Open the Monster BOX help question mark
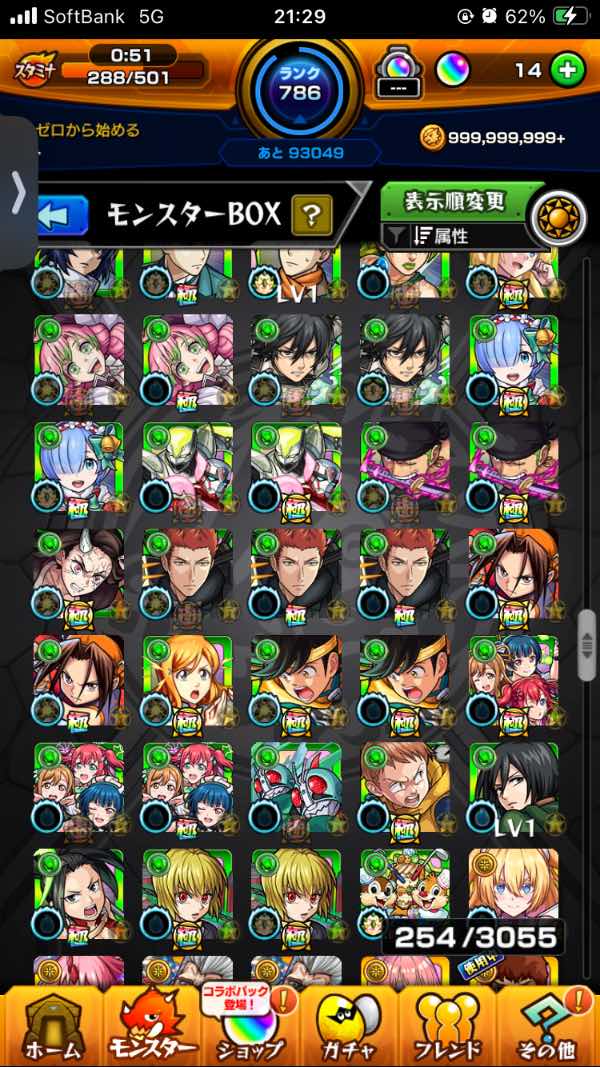 click(x=312, y=215)
